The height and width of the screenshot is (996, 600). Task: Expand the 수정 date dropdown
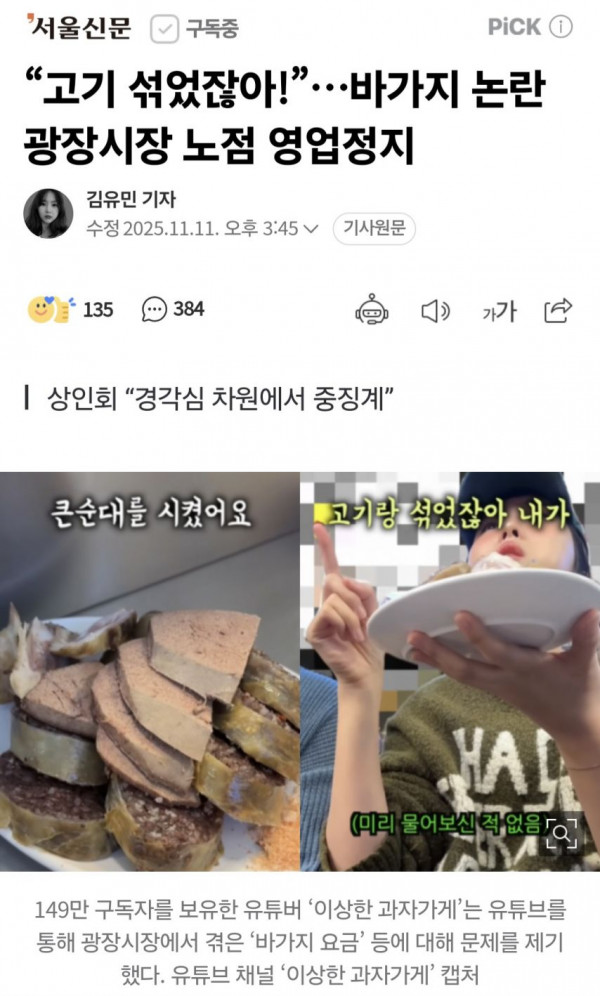[x=310, y=229]
